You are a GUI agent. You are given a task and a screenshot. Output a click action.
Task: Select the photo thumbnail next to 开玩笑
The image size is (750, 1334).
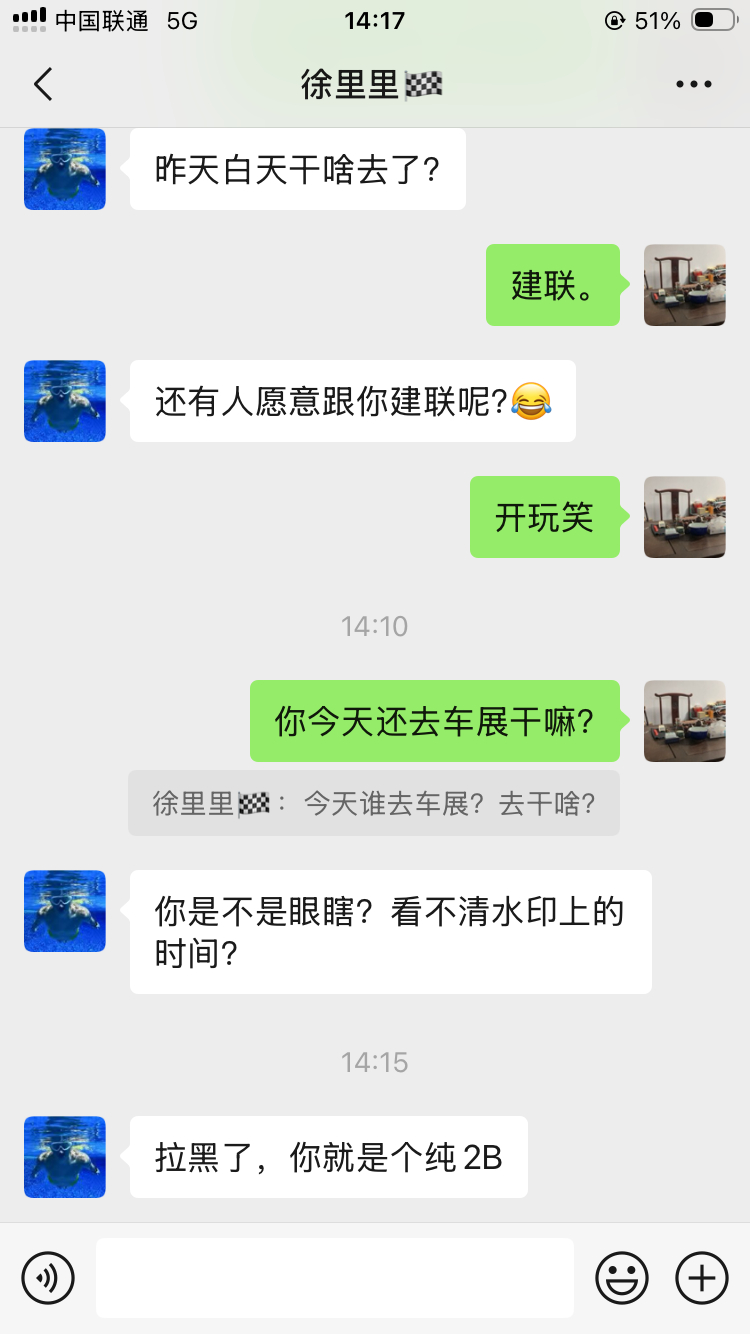[x=685, y=517]
